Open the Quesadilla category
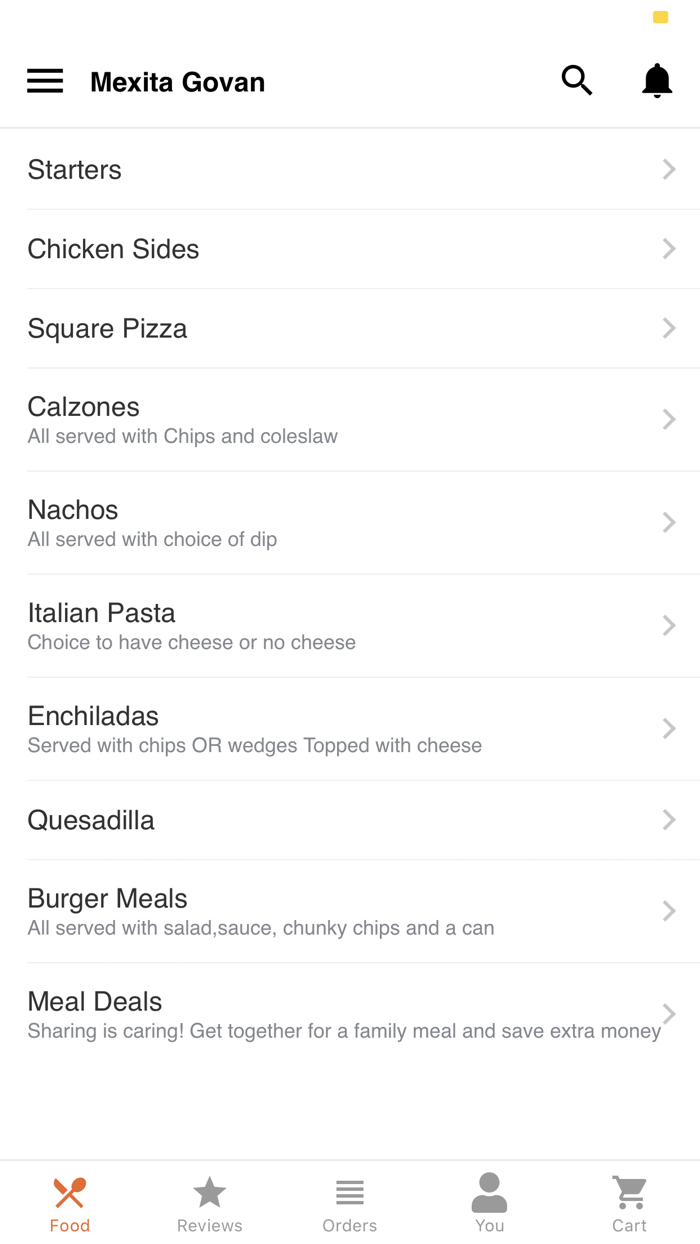 point(350,820)
